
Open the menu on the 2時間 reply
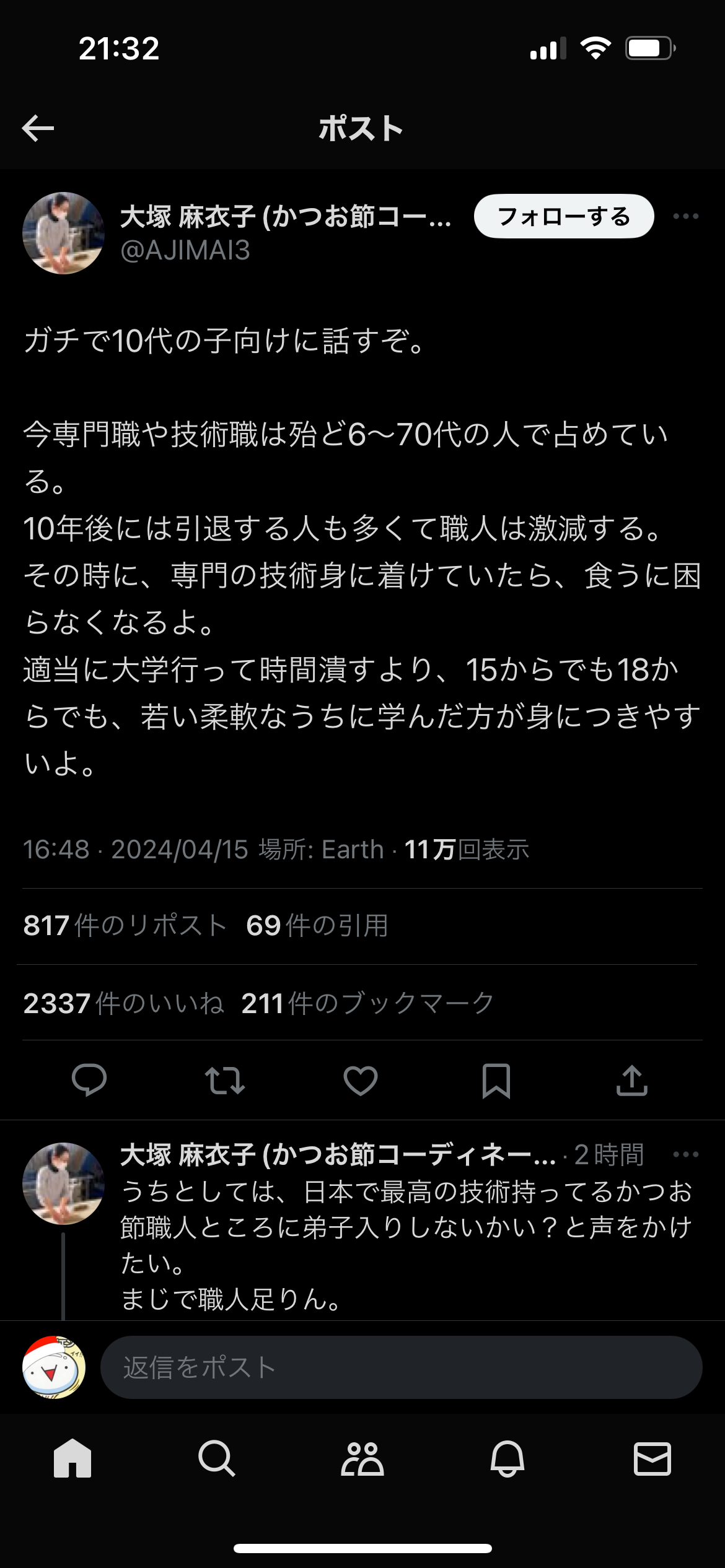(x=685, y=1154)
